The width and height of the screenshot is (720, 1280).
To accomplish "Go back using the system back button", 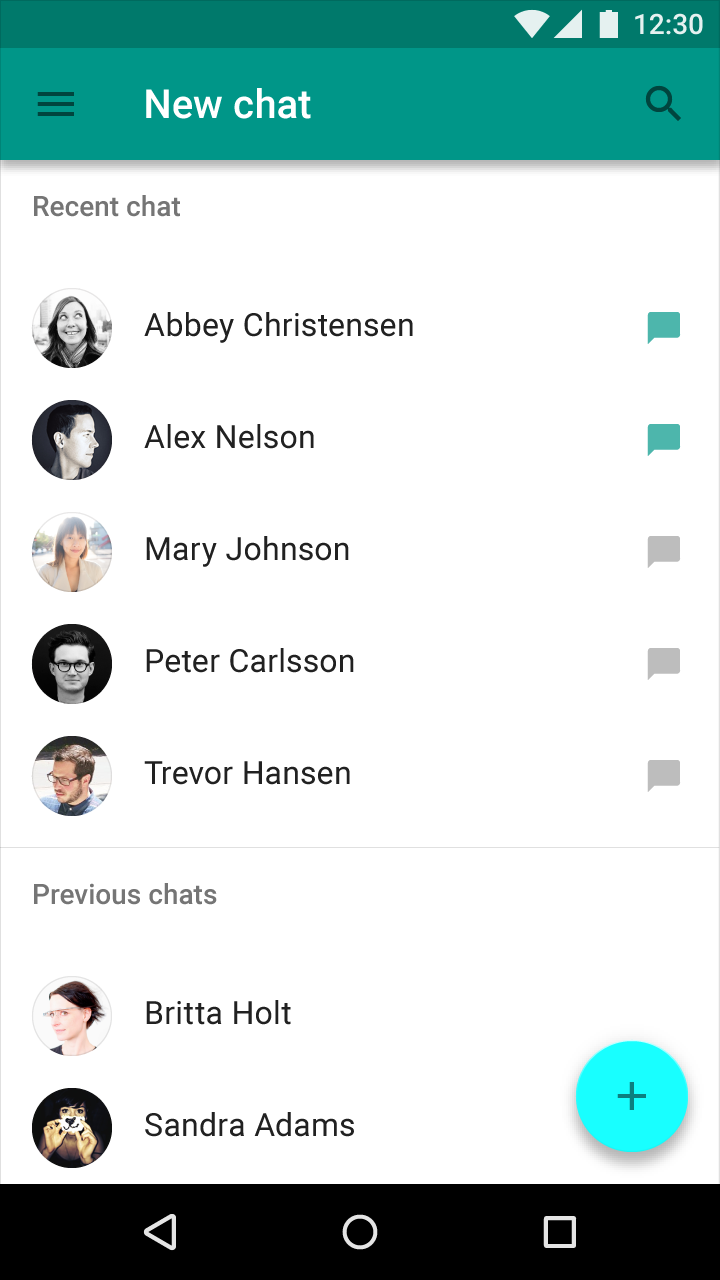I will pyautogui.click(x=160, y=1232).
